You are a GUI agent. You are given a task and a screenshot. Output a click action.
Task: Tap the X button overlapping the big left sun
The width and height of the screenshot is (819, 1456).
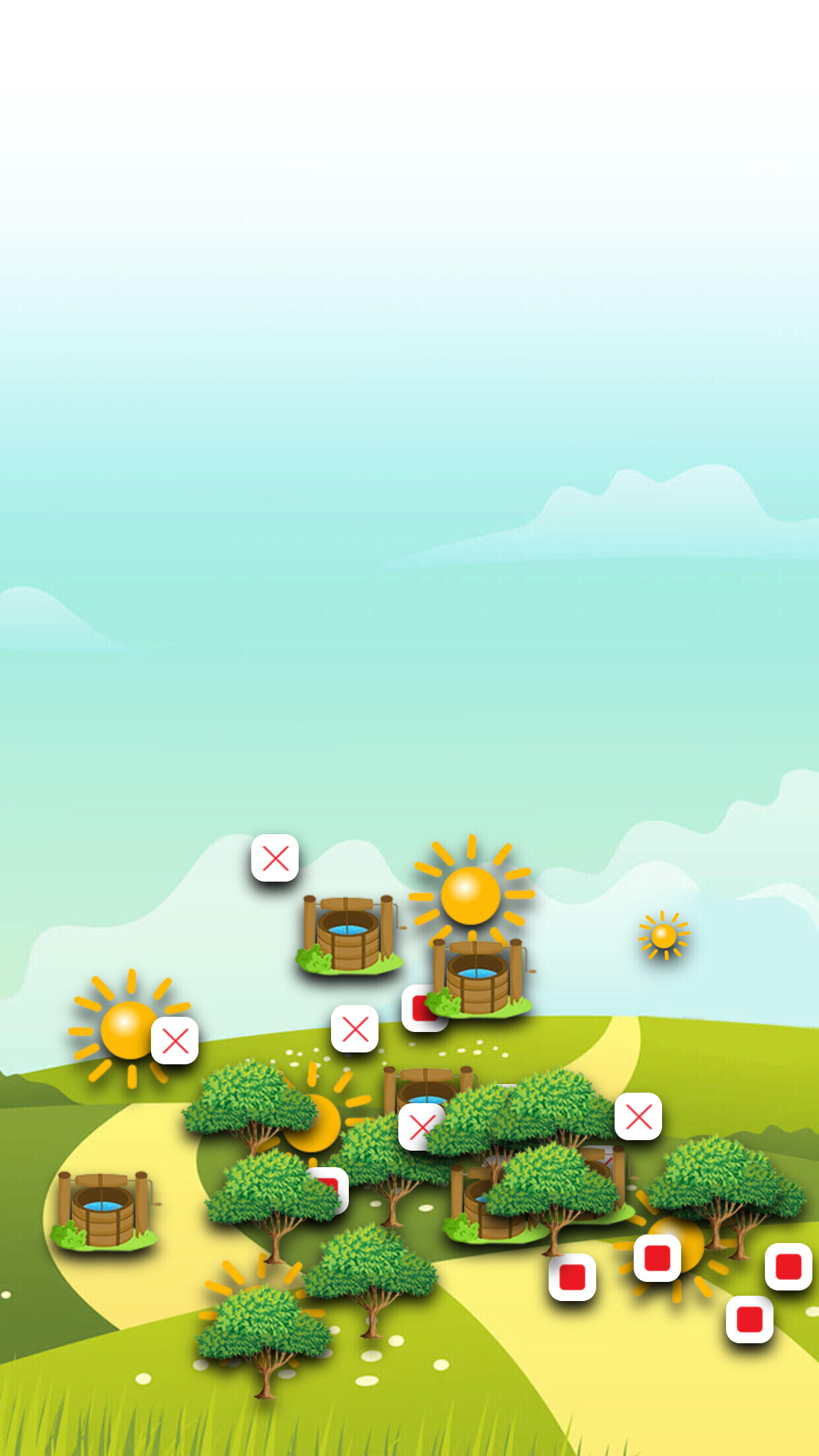175,1041
